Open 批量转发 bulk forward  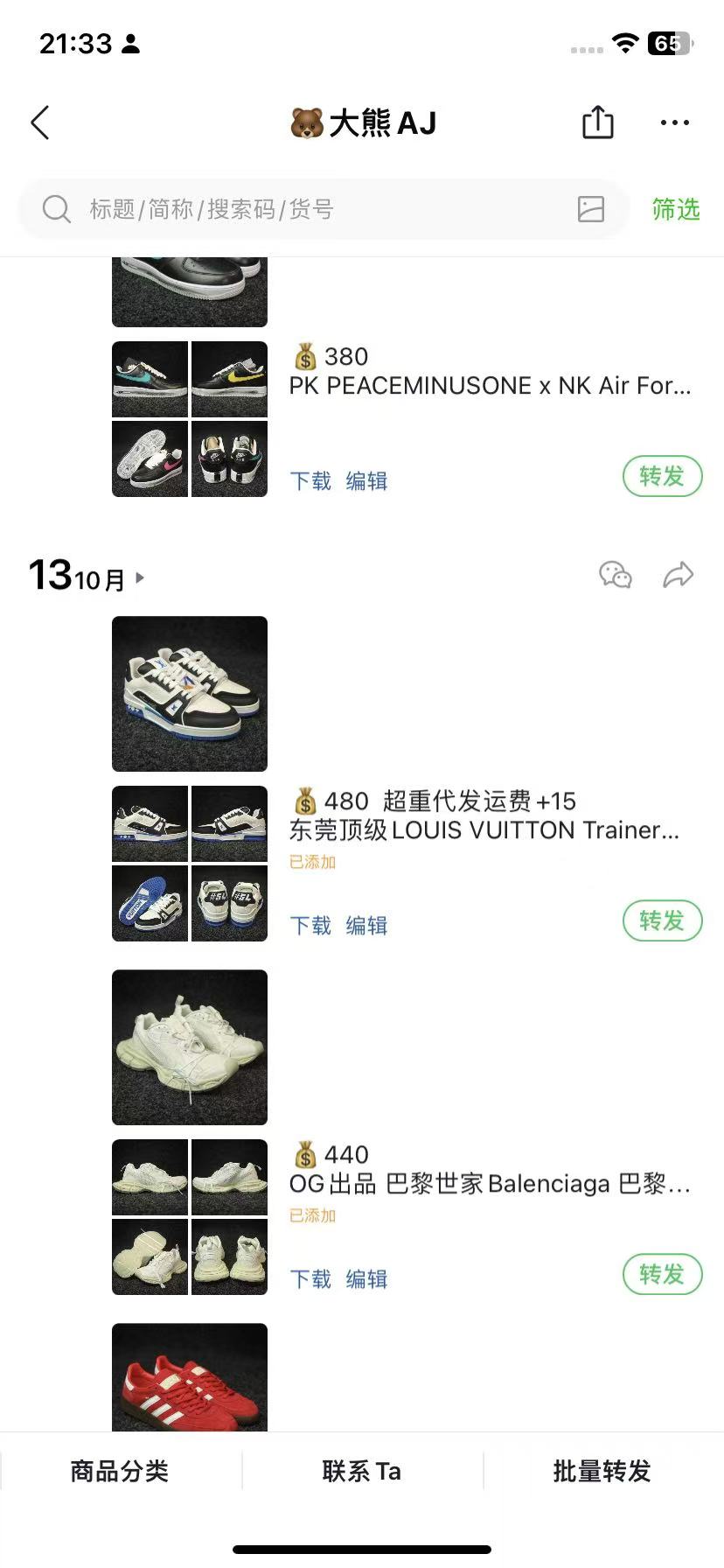click(602, 1471)
